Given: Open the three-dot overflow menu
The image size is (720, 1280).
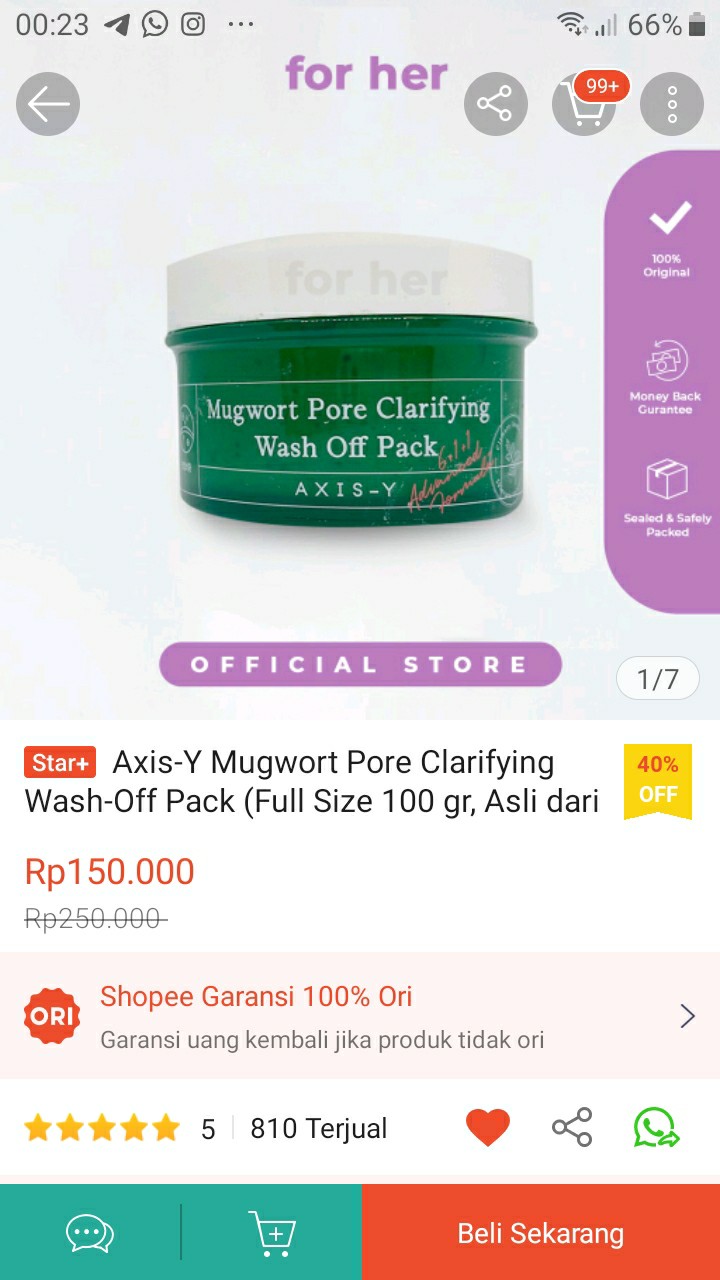Looking at the screenshot, I should point(672,104).
